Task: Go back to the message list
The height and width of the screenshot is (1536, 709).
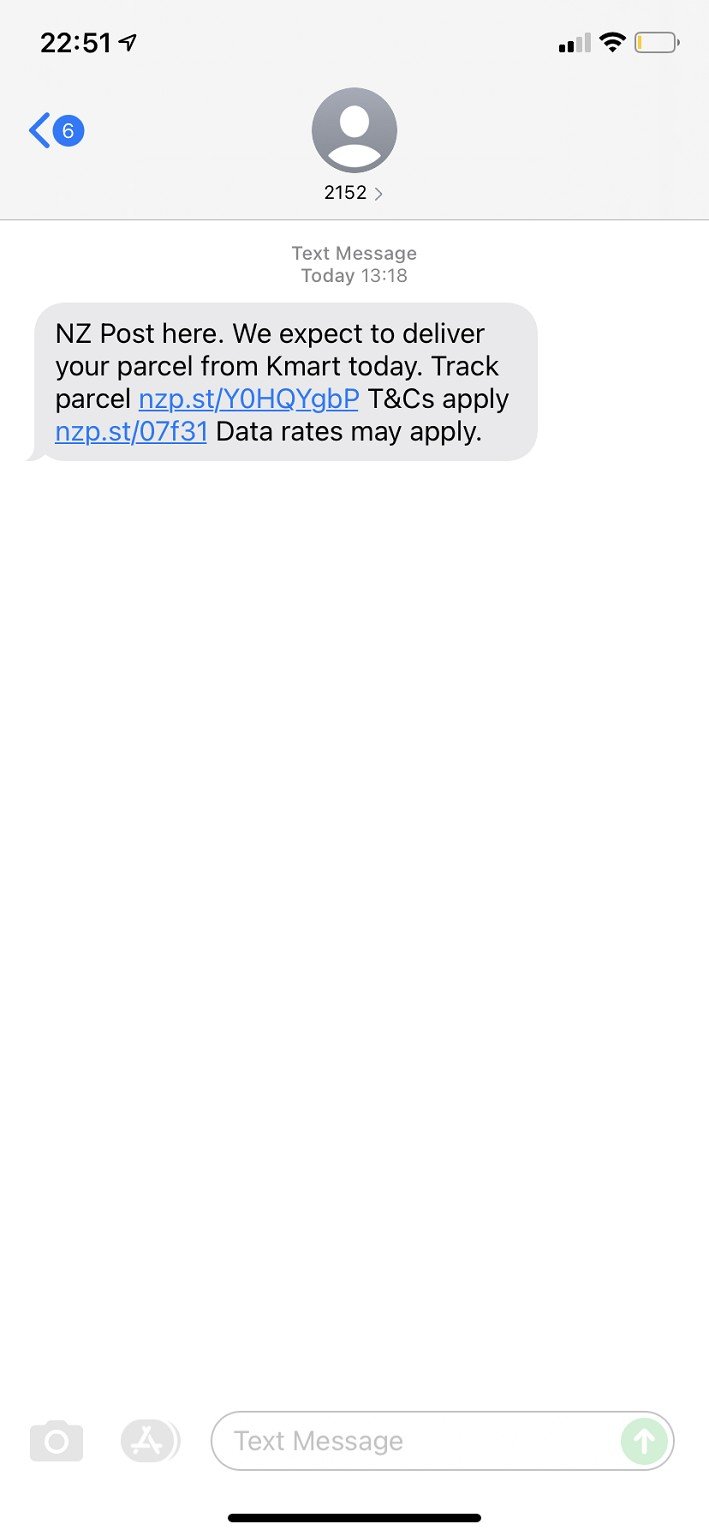Action: coord(56,131)
